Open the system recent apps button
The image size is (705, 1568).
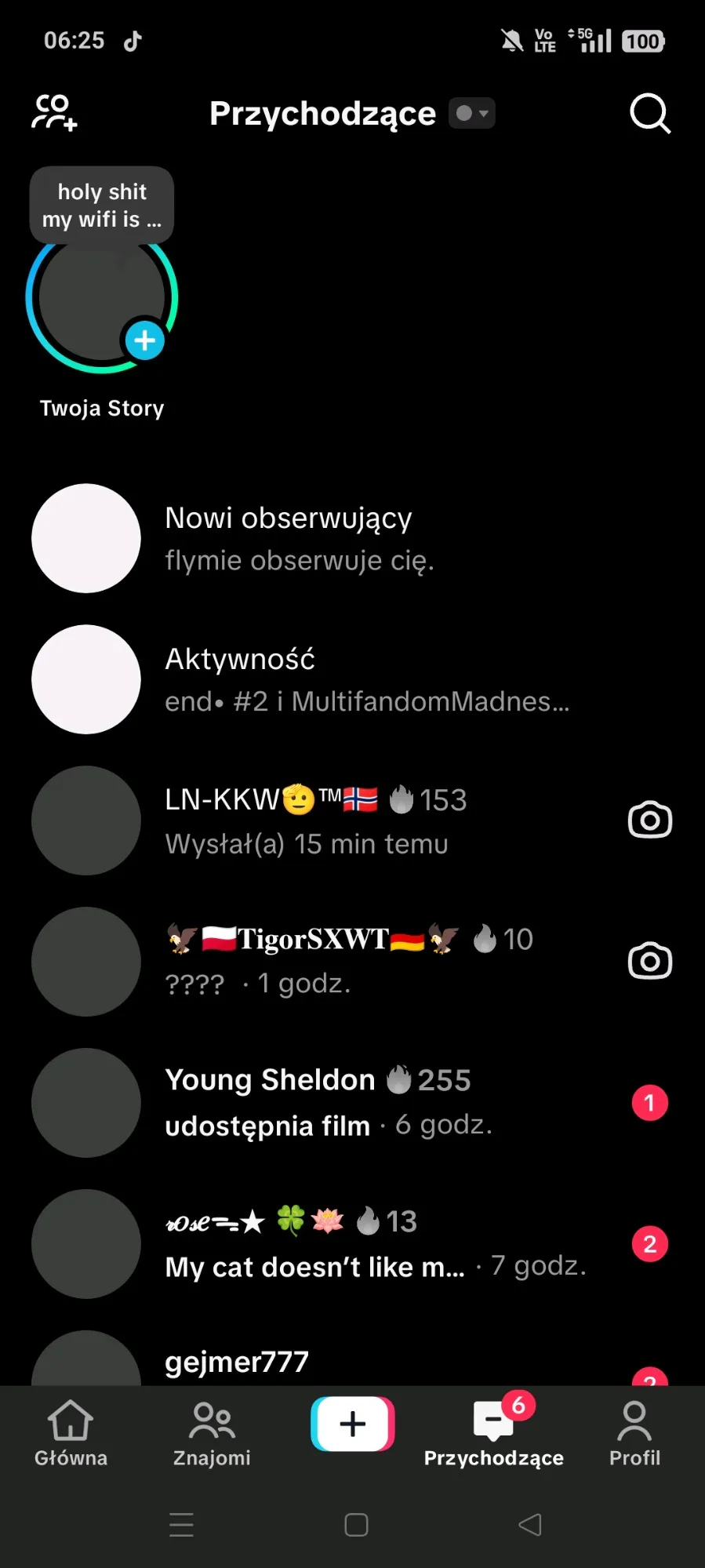181,1525
